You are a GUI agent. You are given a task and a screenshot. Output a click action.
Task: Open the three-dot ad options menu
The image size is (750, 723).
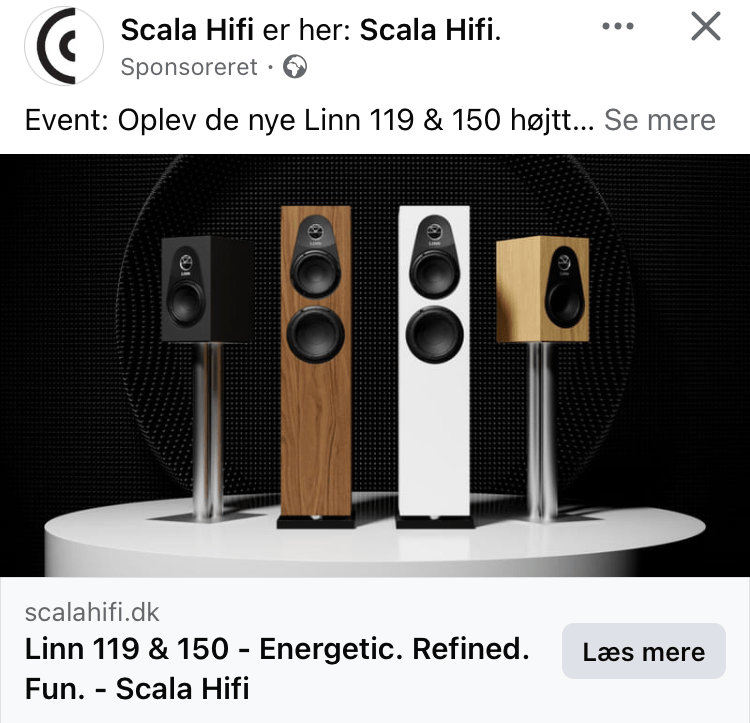[x=618, y=27]
